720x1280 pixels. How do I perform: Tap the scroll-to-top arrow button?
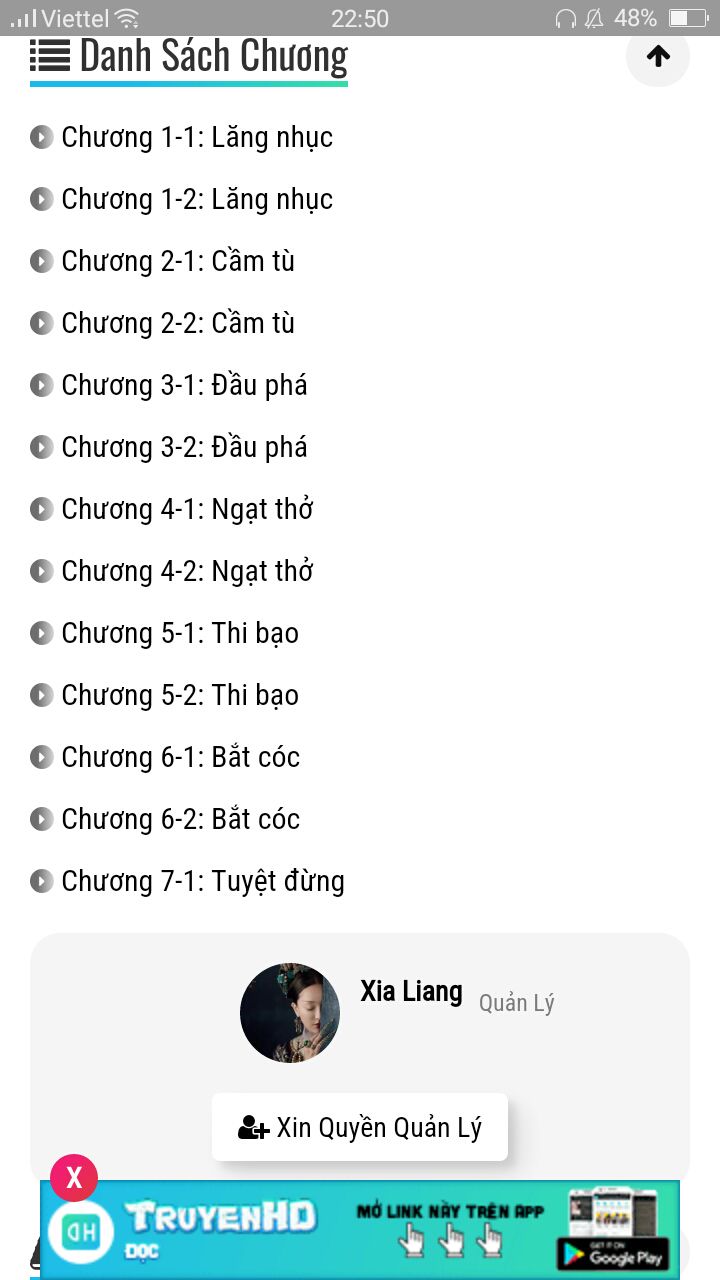tap(657, 56)
